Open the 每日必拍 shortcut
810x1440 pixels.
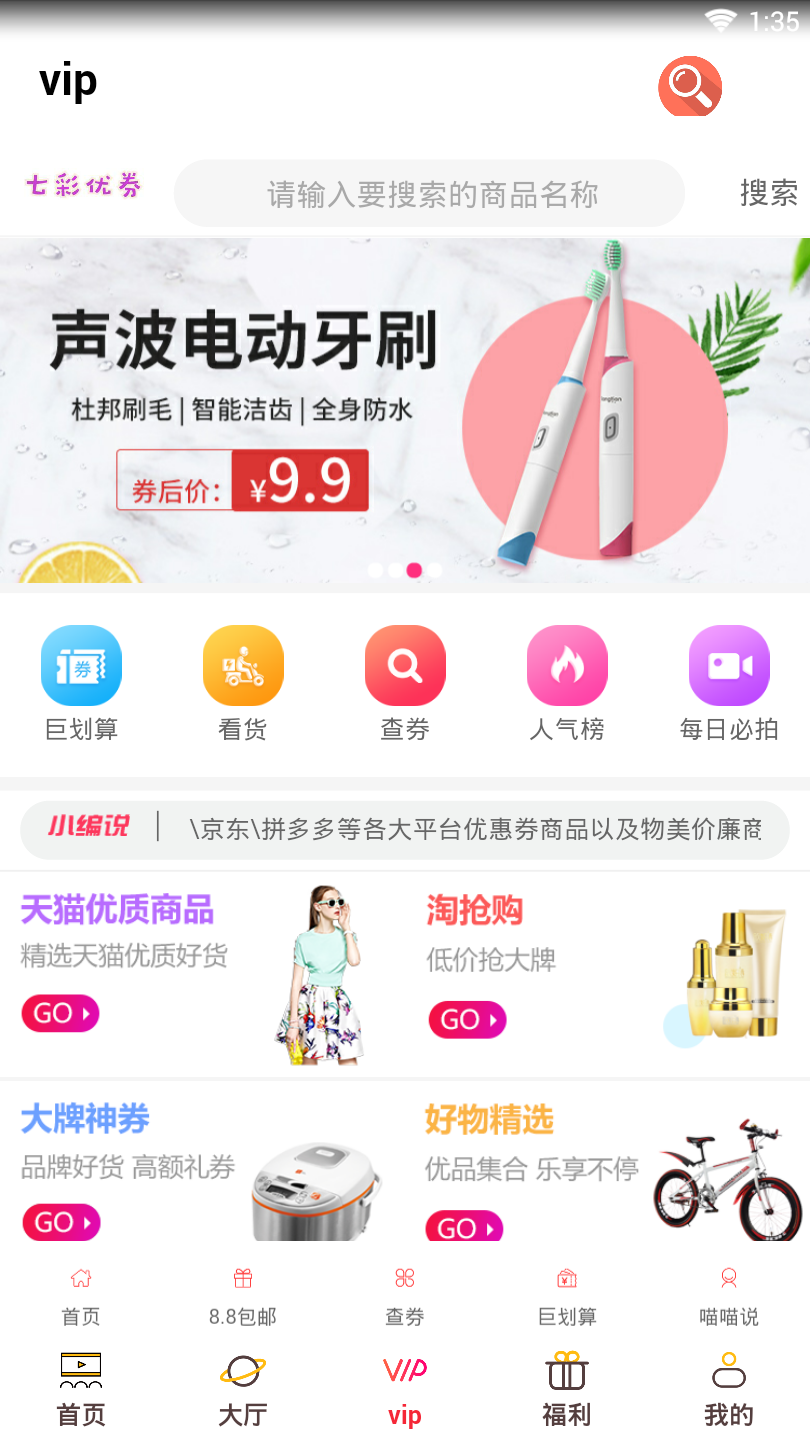pos(729,666)
